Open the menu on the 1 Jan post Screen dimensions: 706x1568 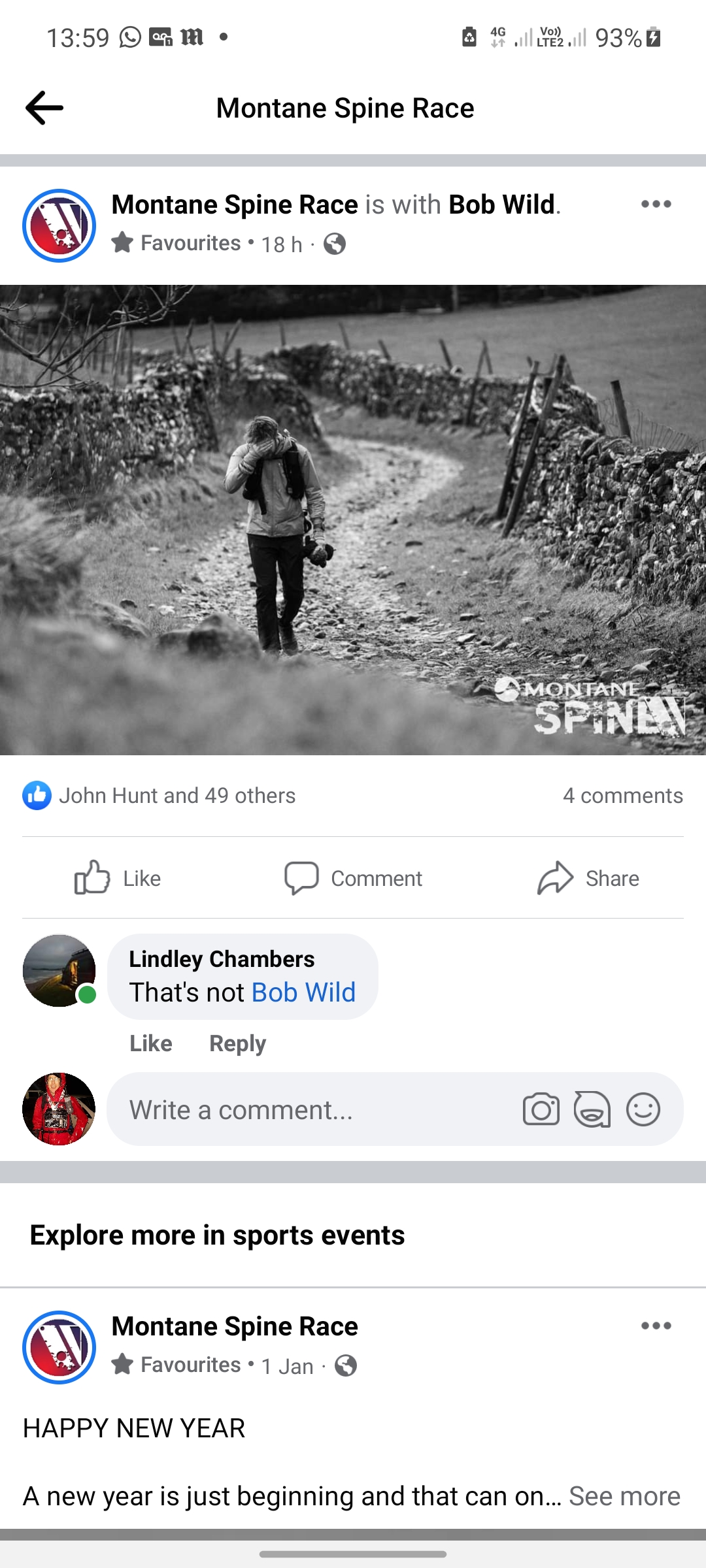656,1326
